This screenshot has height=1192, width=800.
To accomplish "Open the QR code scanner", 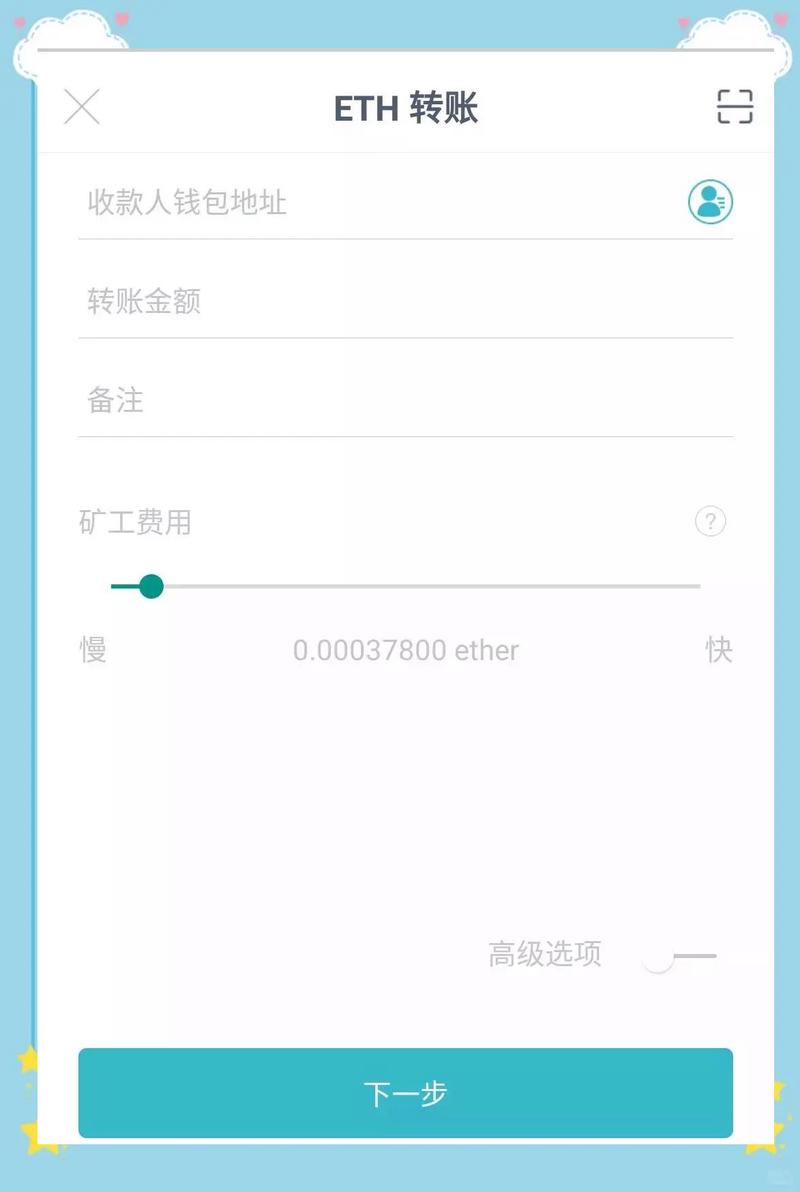I will coord(734,106).
